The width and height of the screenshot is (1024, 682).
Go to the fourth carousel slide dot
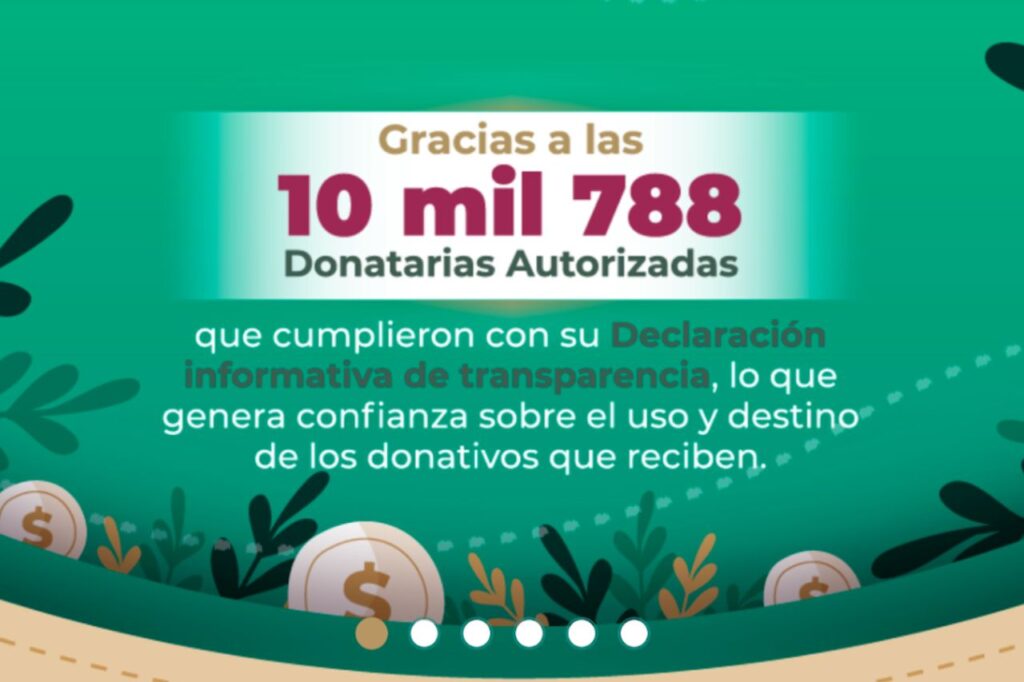click(x=529, y=633)
